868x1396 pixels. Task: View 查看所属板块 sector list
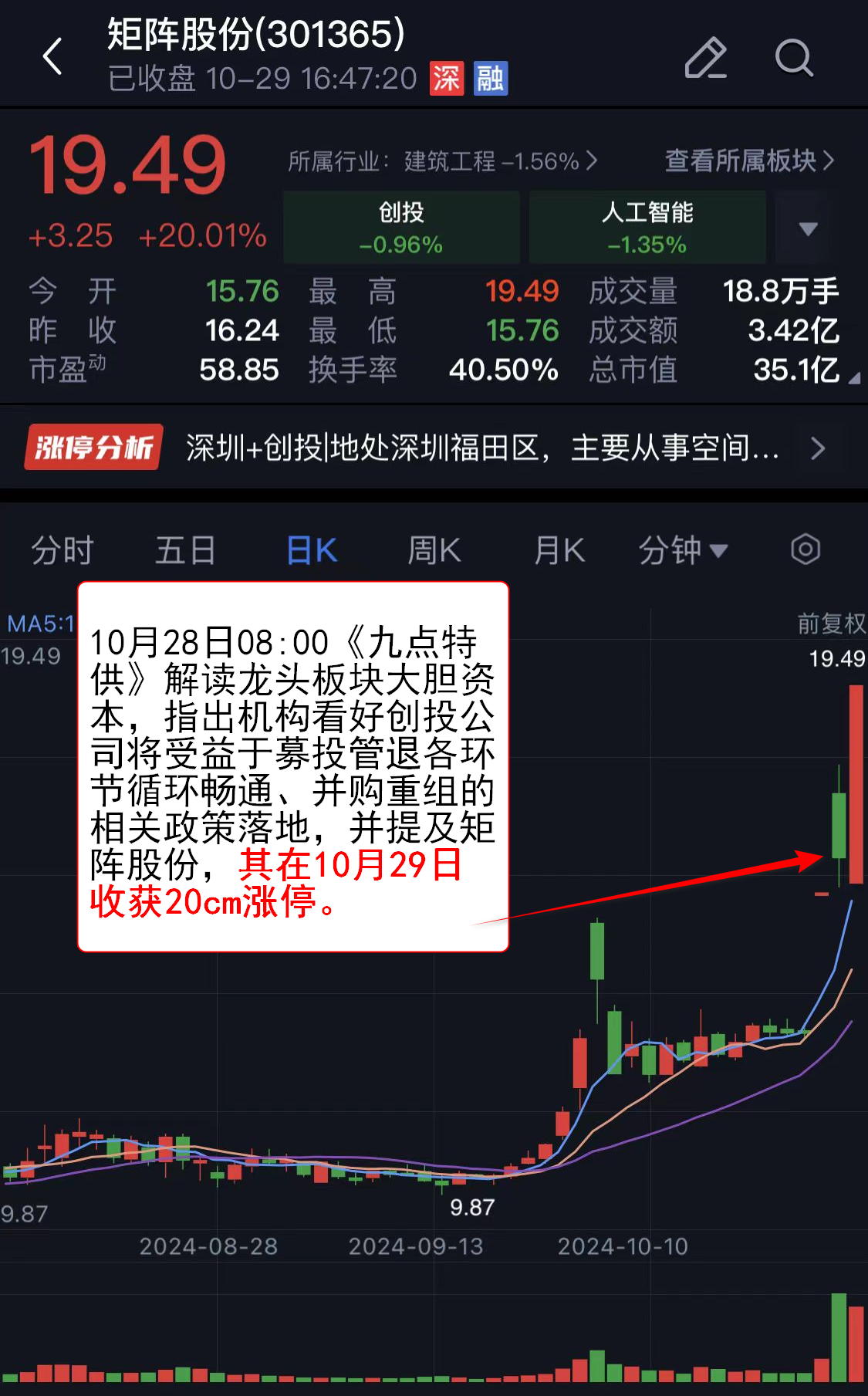tap(748, 161)
